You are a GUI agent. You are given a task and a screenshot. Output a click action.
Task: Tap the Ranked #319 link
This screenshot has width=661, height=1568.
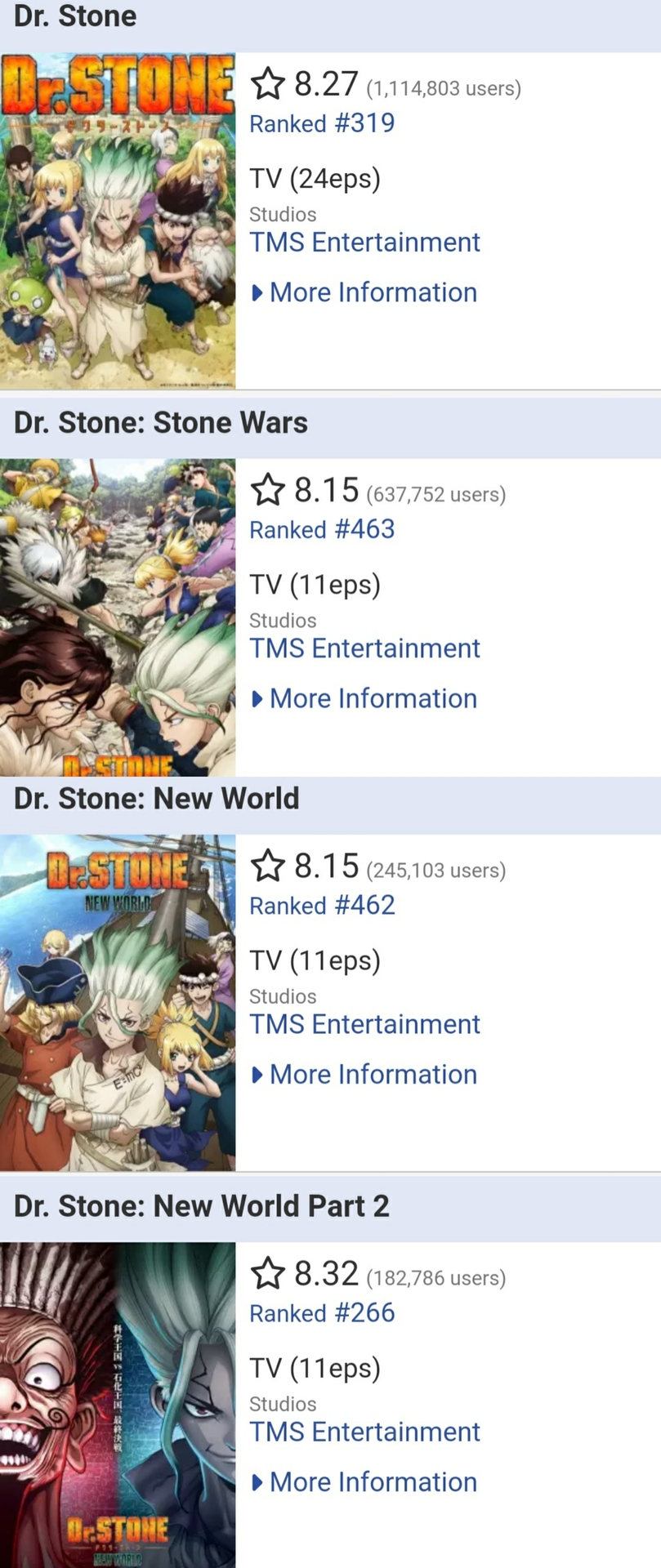[x=322, y=123]
